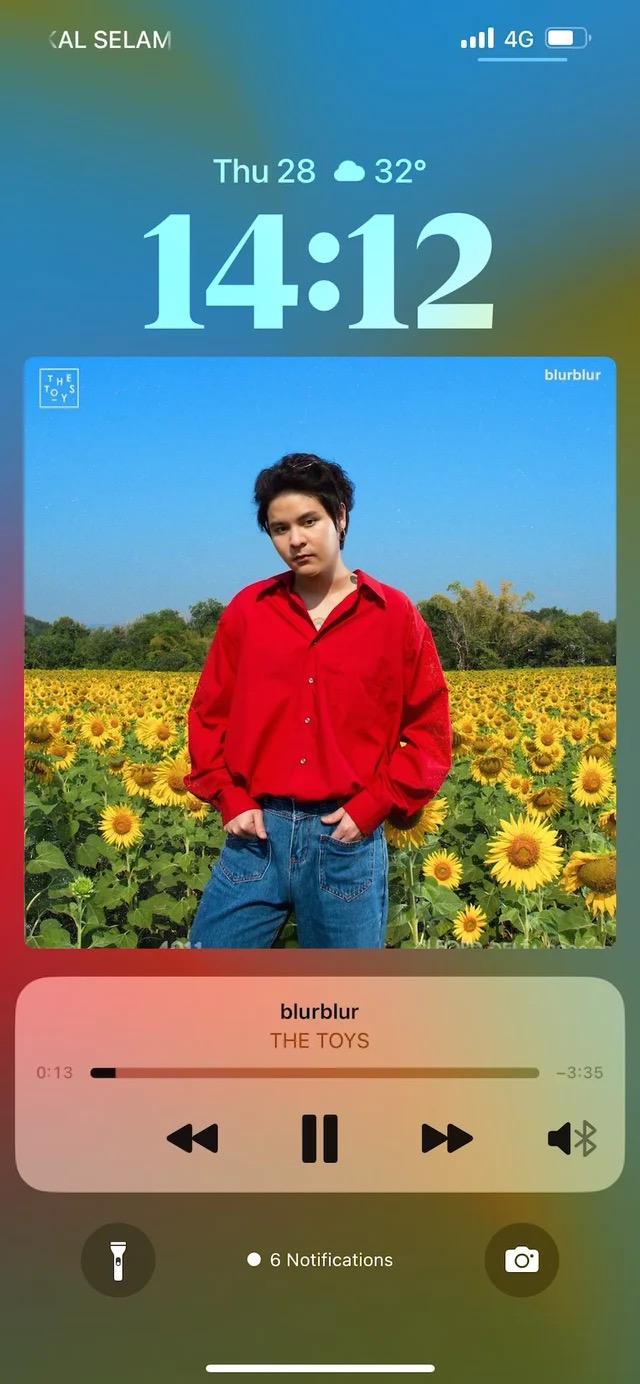
Task: Tap the blurblur album artwork
Action: (x=320, y=652)
